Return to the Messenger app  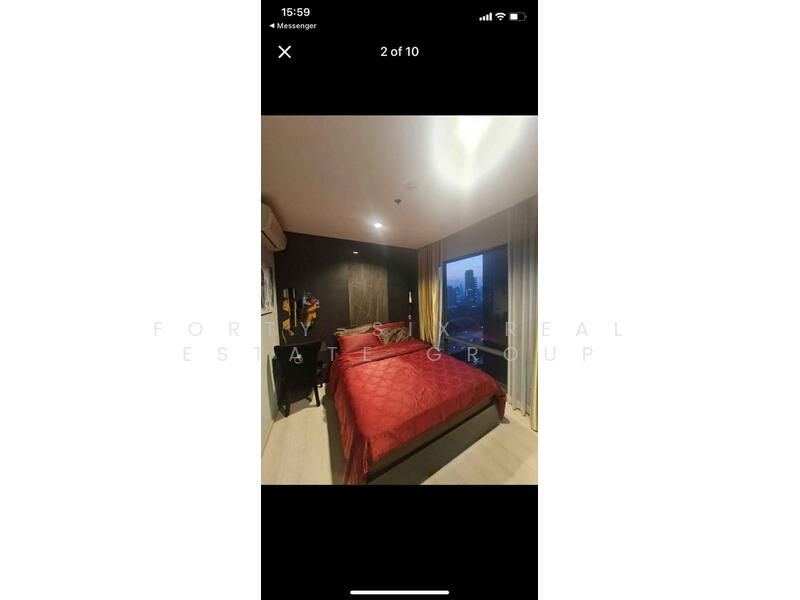pos(293,26)
